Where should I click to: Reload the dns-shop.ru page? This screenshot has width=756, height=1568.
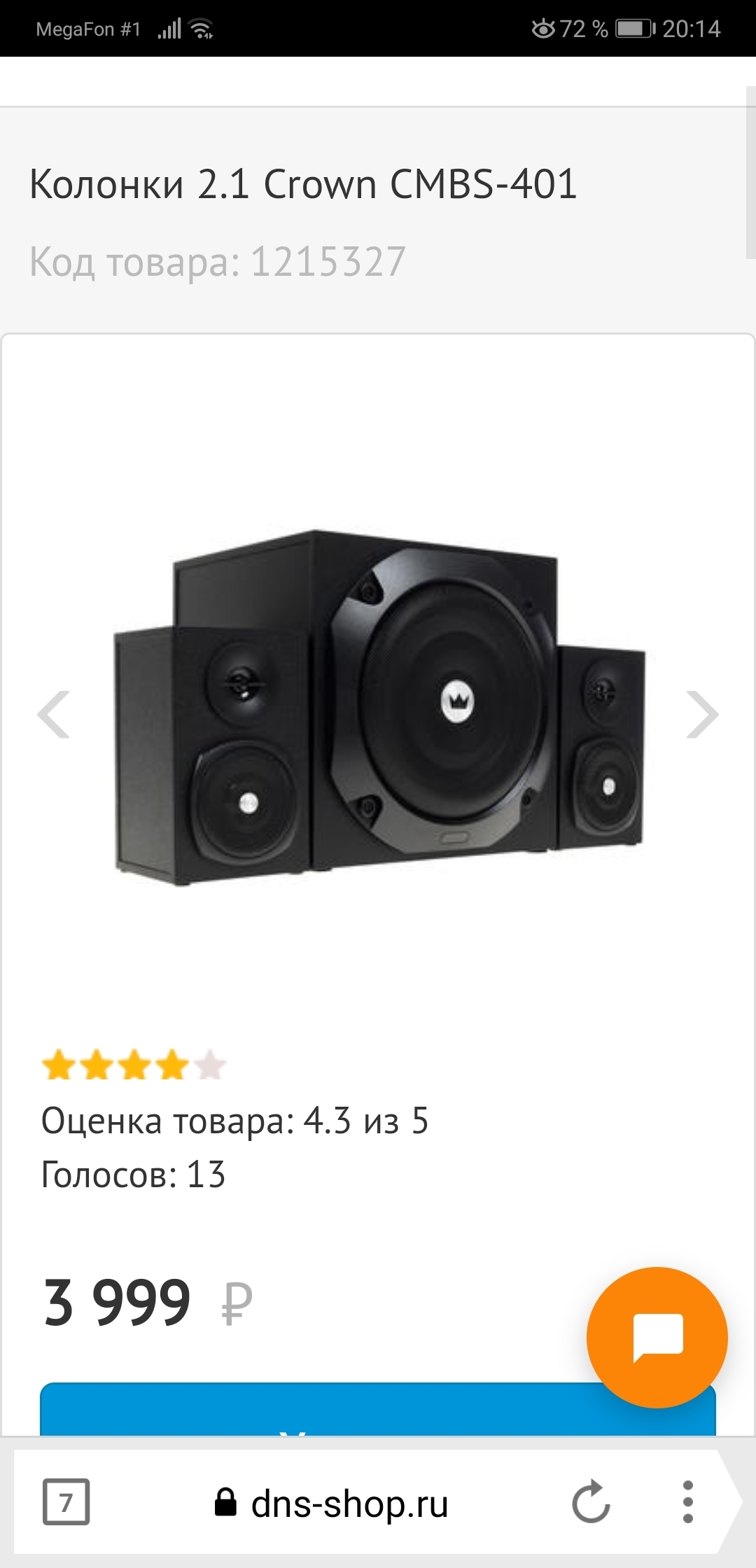coord(591,1501)
